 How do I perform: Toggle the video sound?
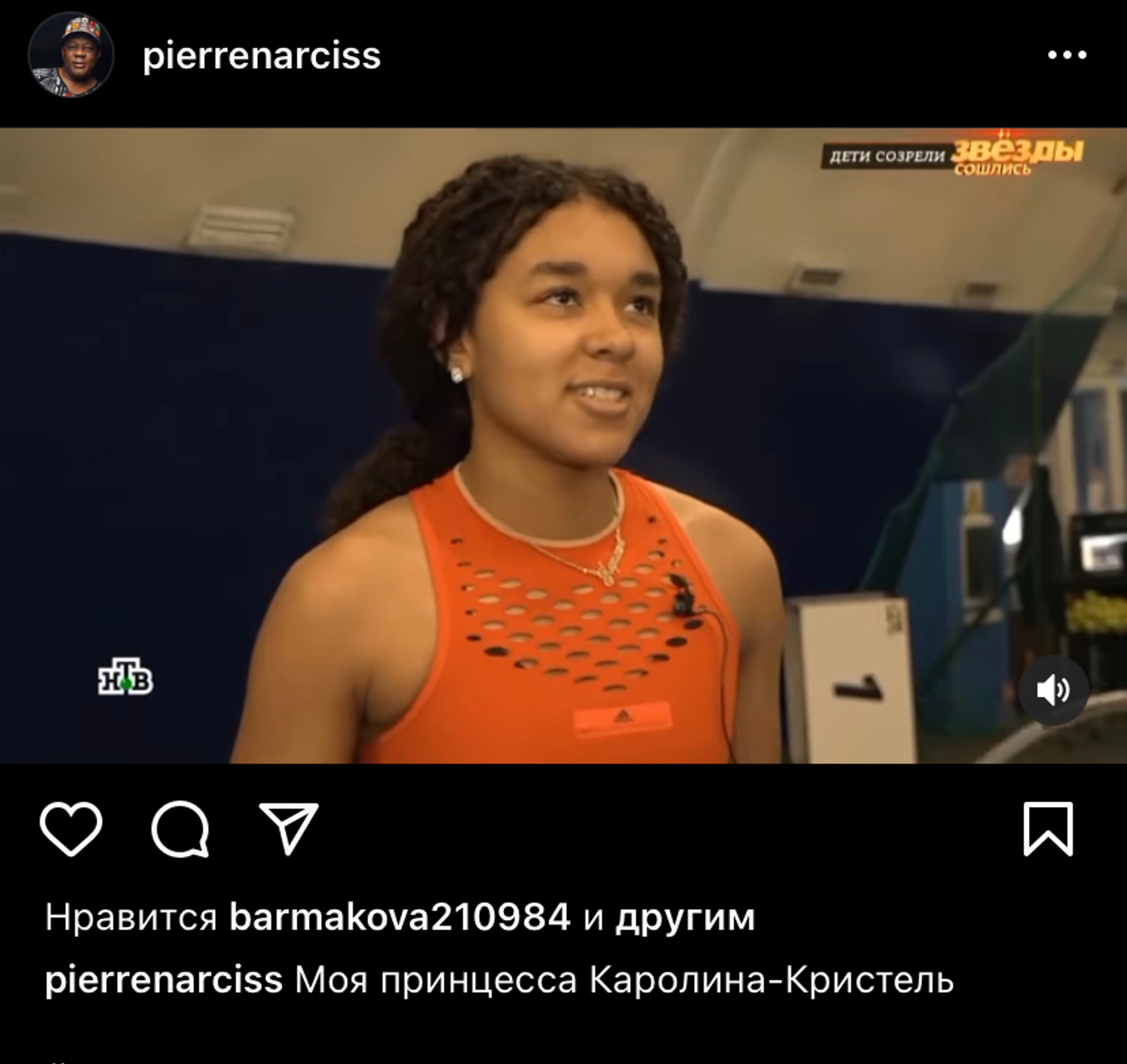pos(1053,690)
